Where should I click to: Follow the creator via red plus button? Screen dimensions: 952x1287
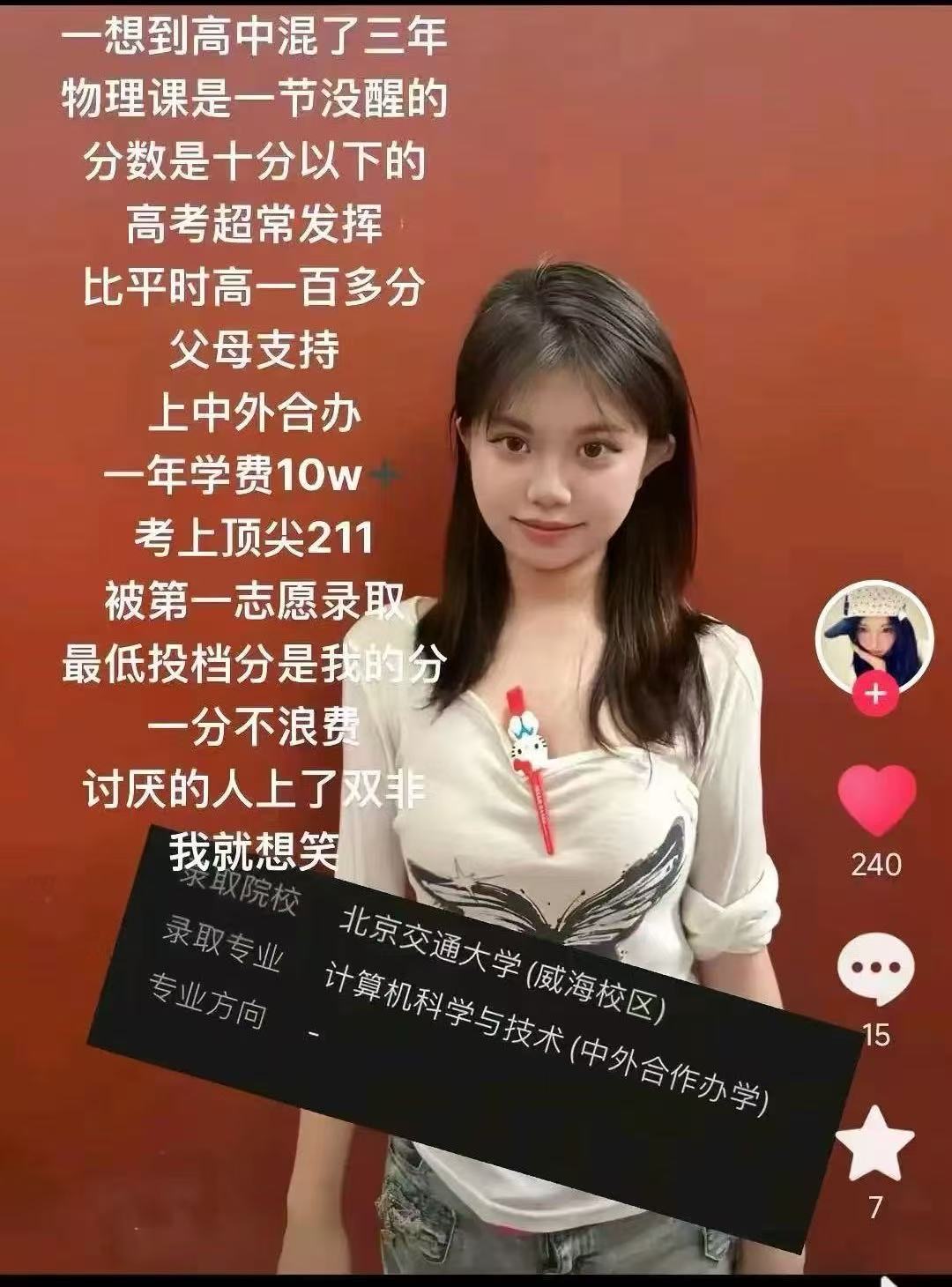pos(874,694)
